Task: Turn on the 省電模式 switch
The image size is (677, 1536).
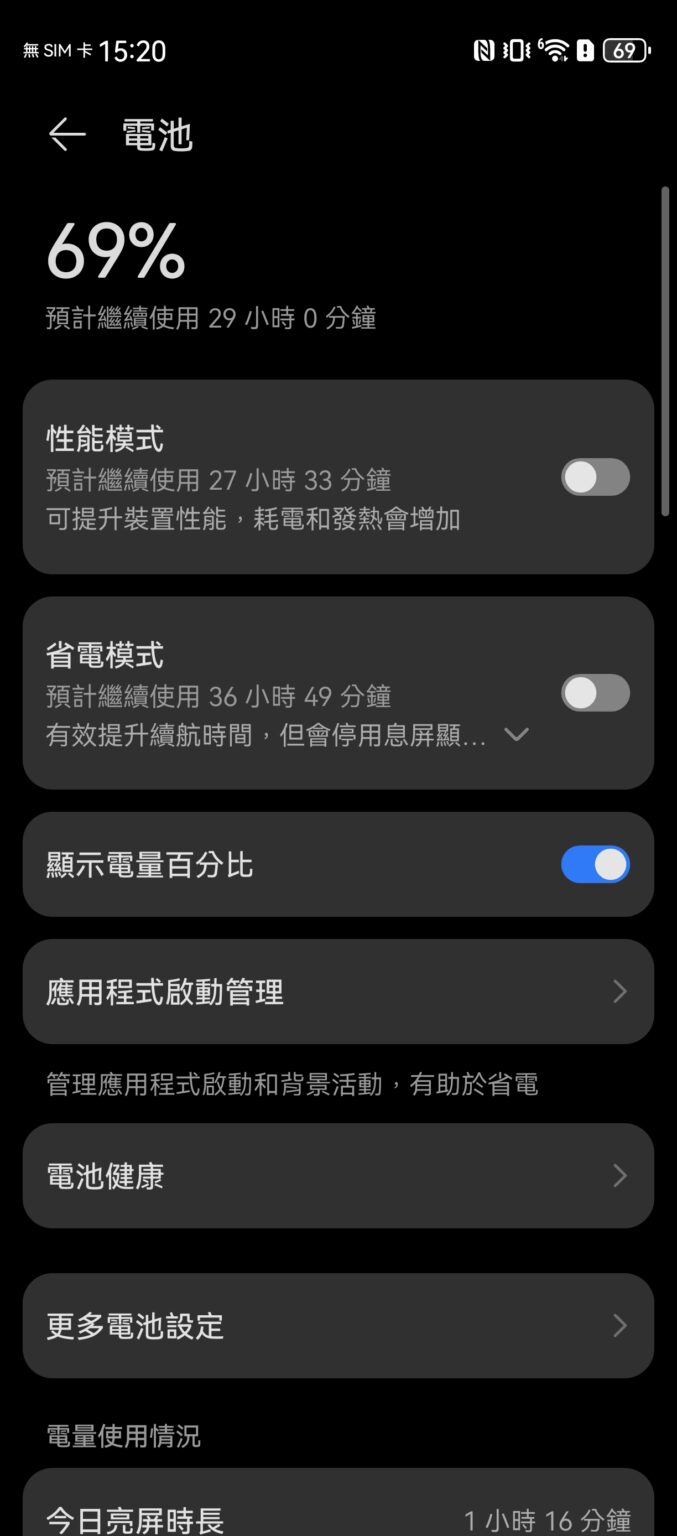Action: [595, 692]
